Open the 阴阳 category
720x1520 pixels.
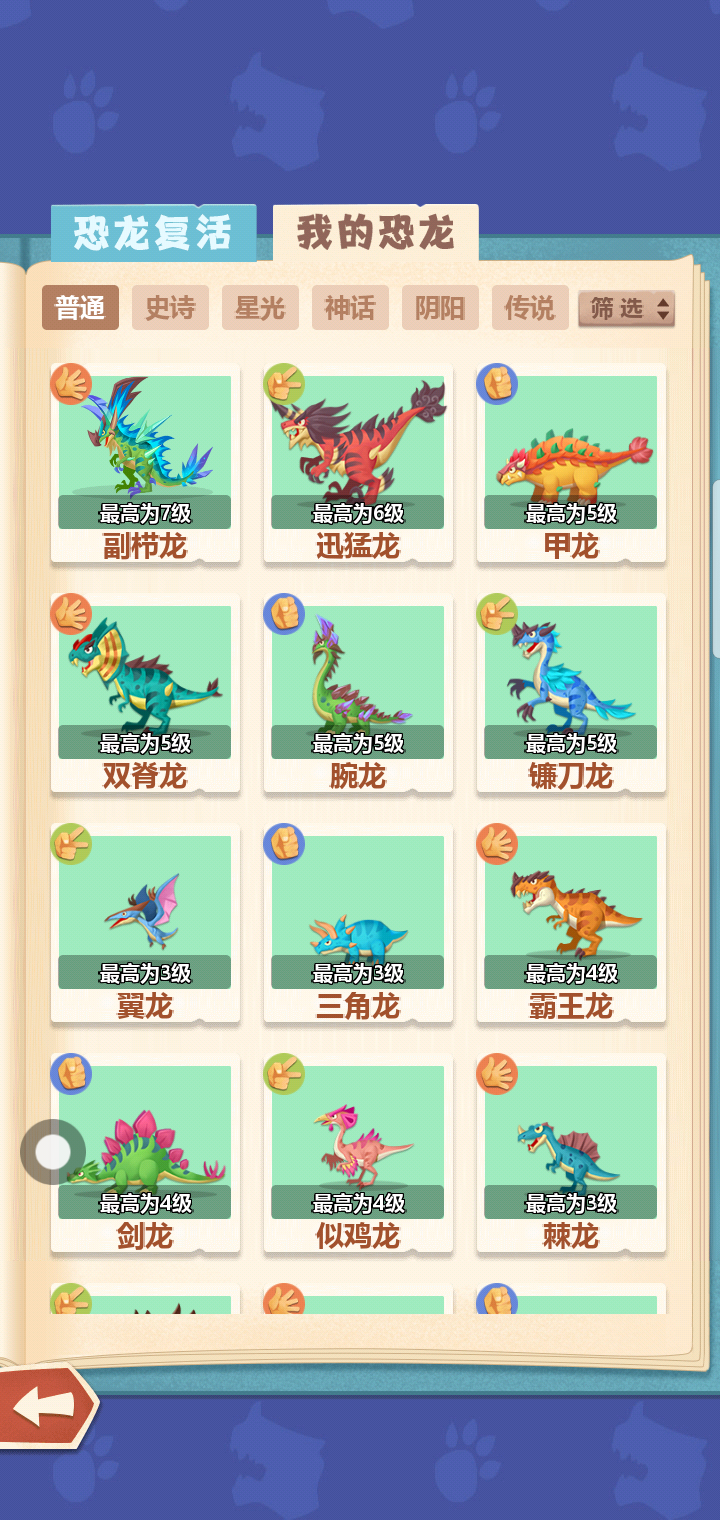point(440,308)
